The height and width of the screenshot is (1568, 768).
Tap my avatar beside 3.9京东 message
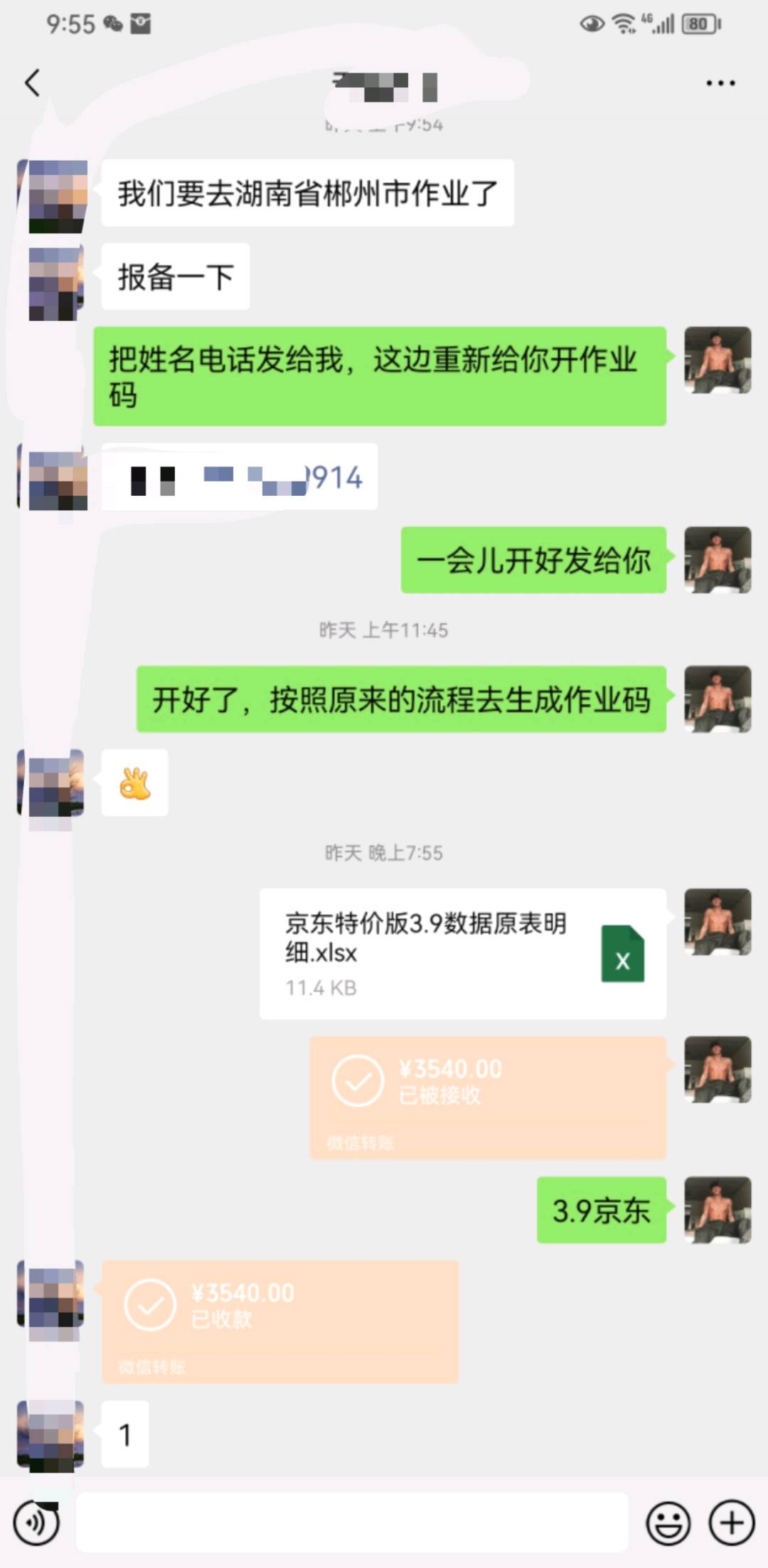pyautogui.click(x=718, y=1210)
